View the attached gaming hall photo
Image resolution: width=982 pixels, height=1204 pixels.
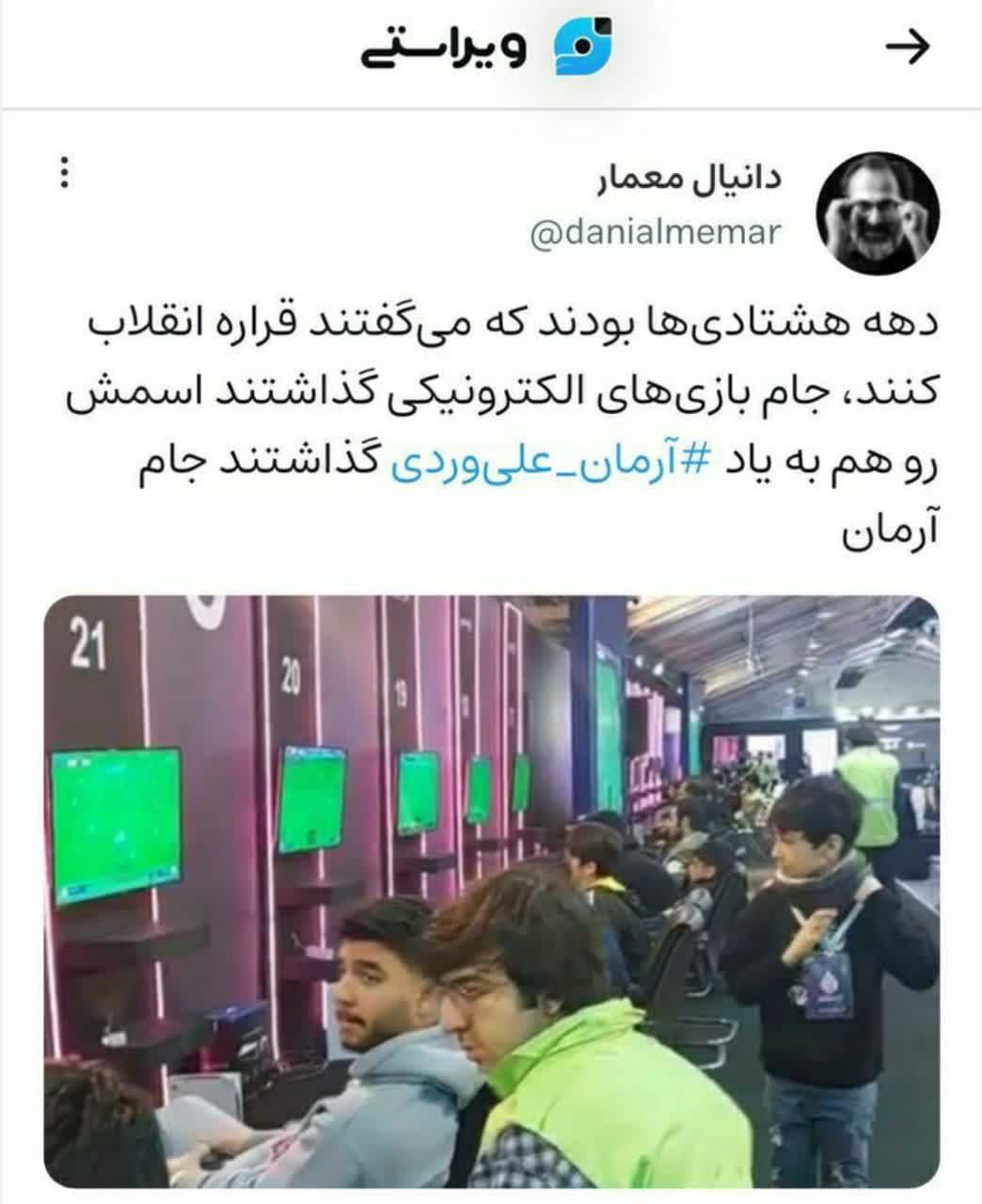tap(491, 889)
